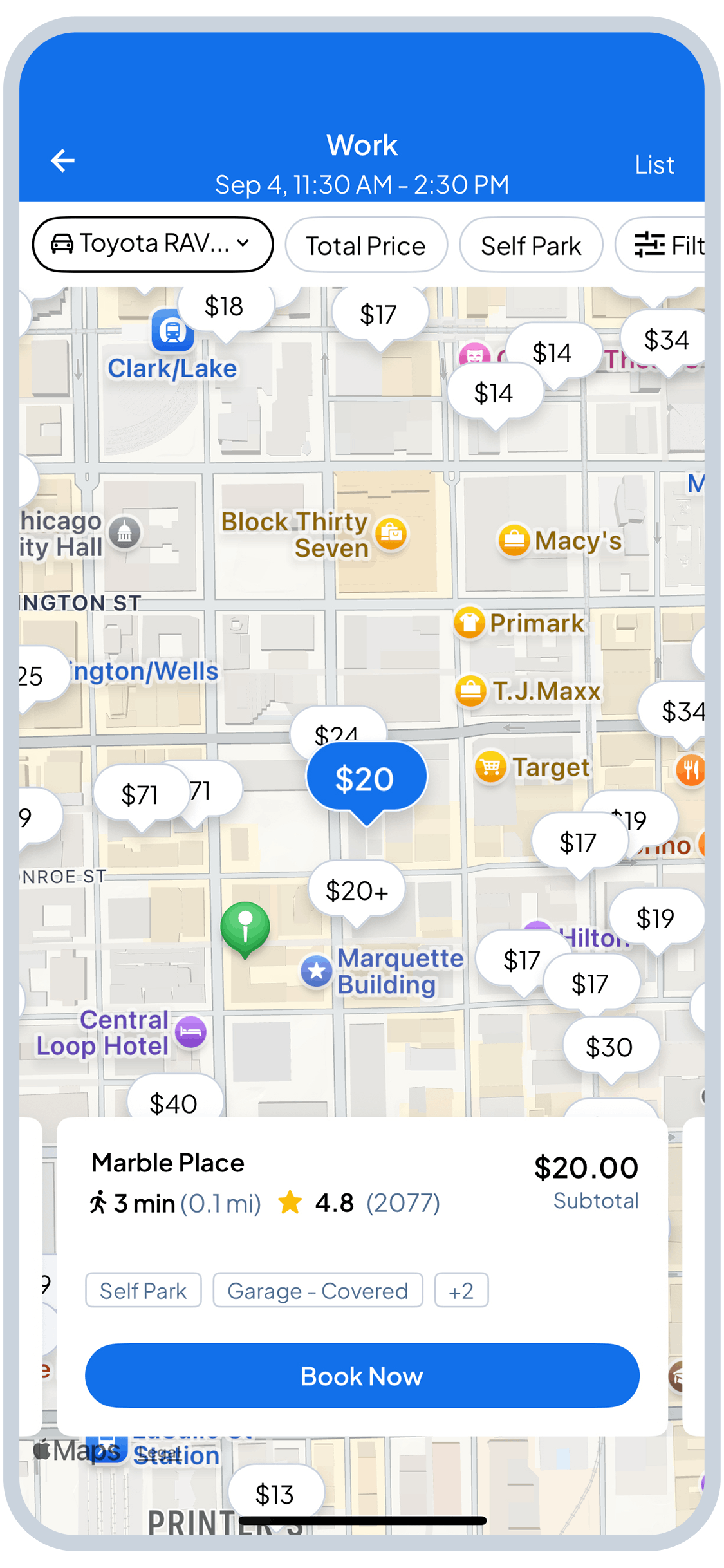Select the $34 marker near the theatre
Viewport: 724px width, 1568px height.
point(665,341)
